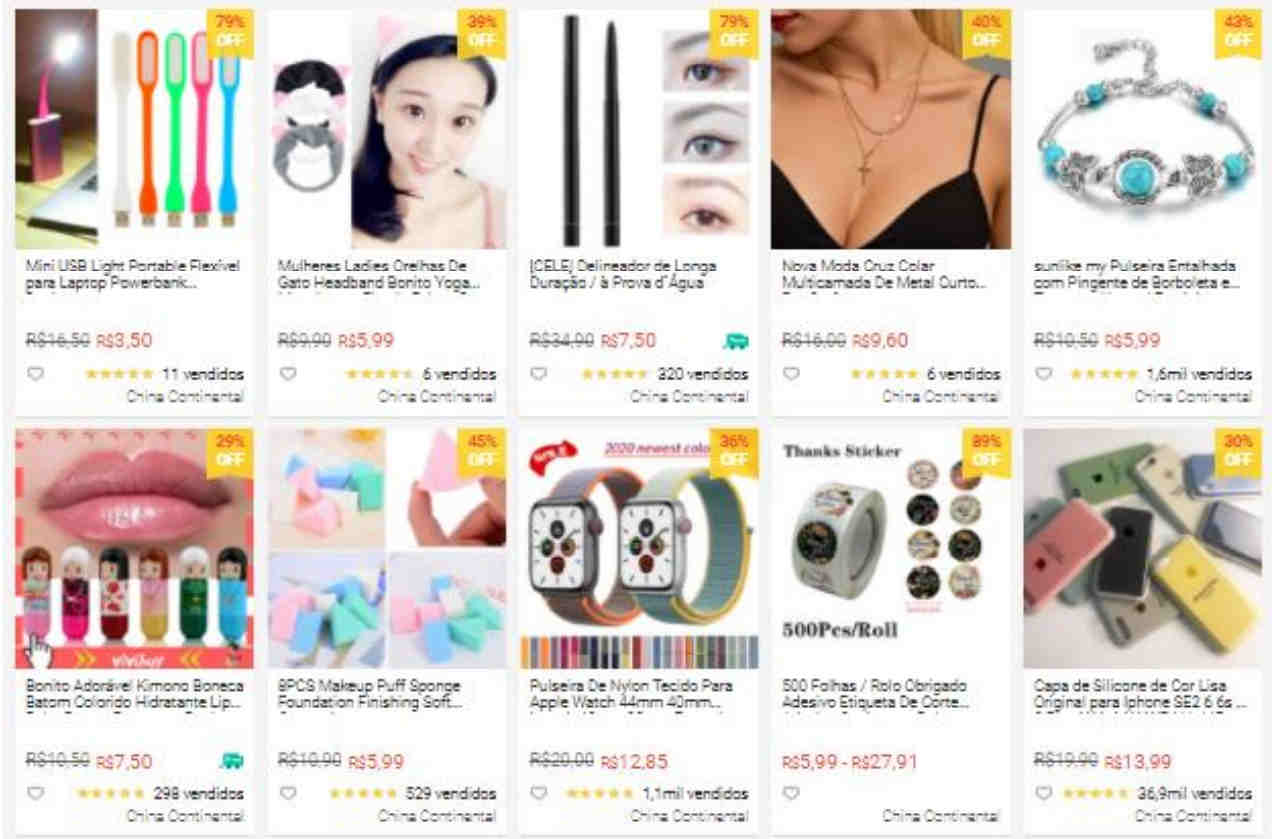Open the Capa de Silicone iPhone case
This screenshot has height=839, width=1279.
coord(1141,694)
